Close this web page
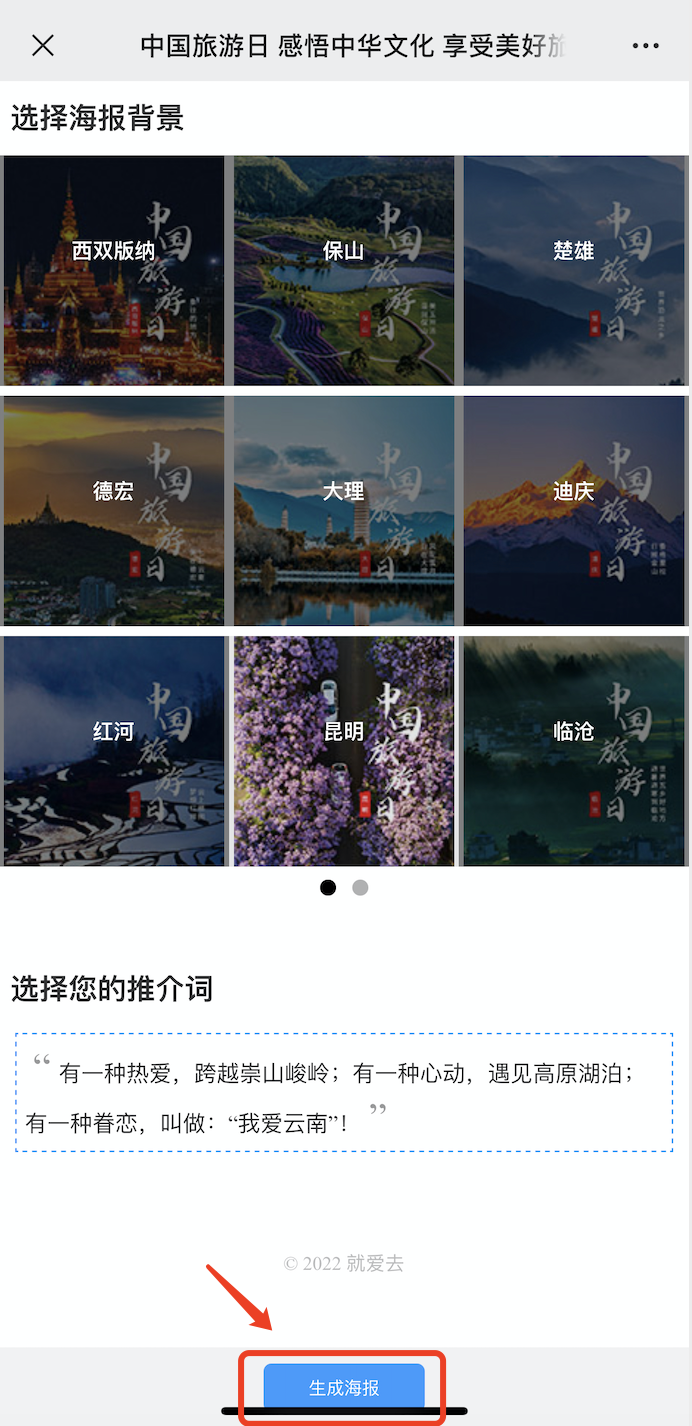Viewport: 692px width, 1426px height. (43, 45)
